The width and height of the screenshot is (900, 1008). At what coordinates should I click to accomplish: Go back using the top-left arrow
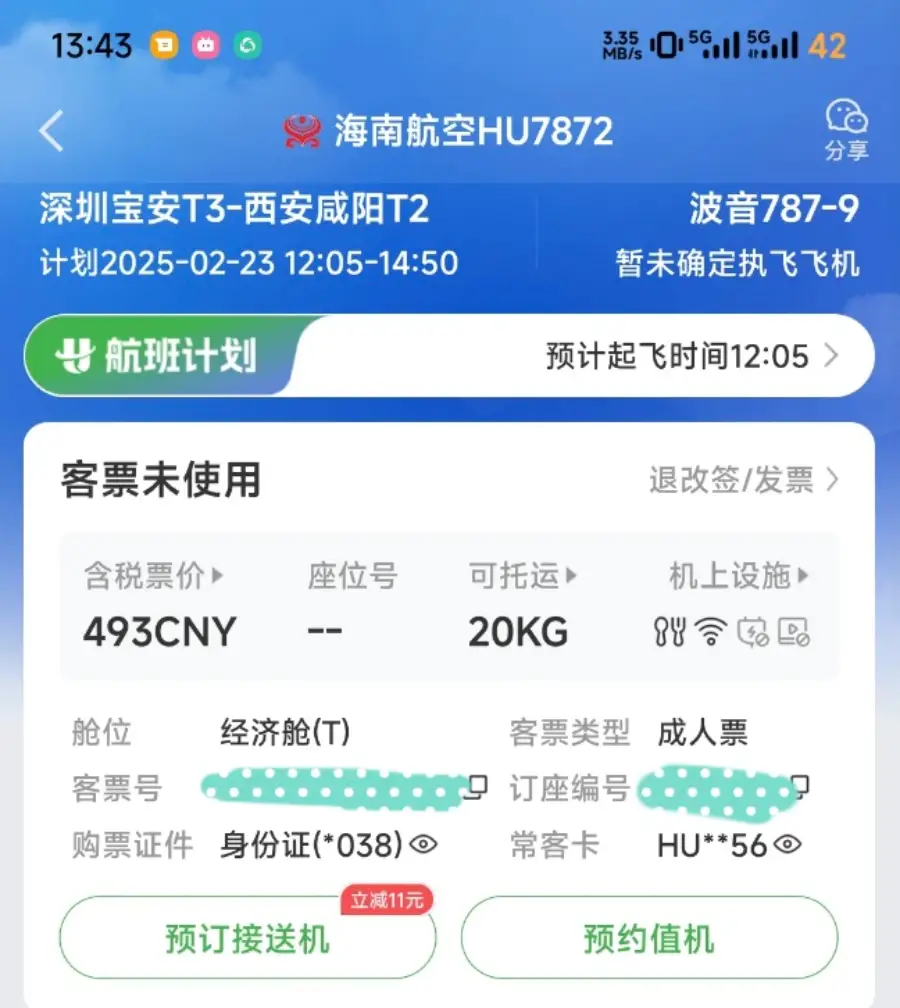51,132
